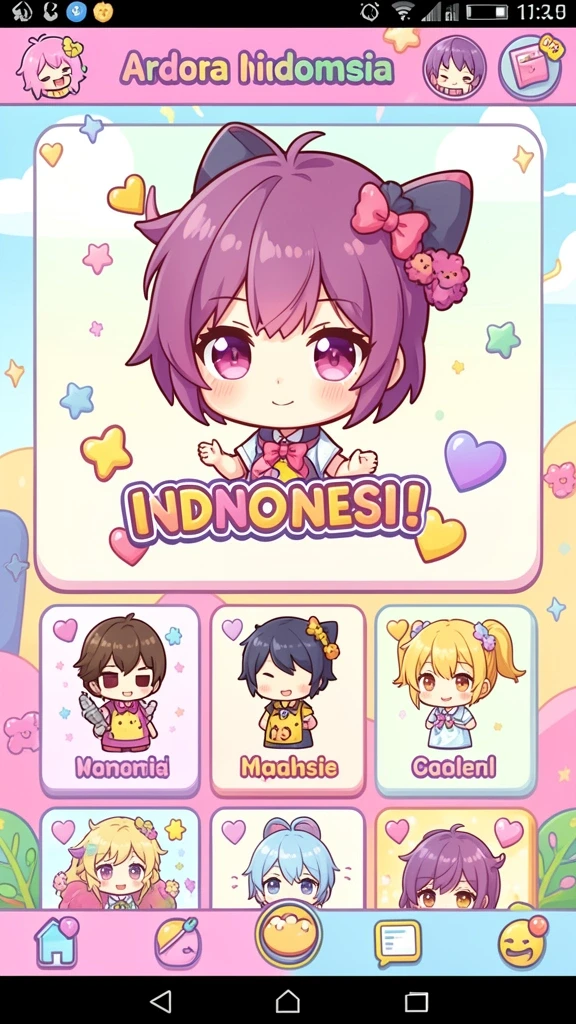
Task: Open recent apps from the navigation bar
Action: pos(416,1000)
